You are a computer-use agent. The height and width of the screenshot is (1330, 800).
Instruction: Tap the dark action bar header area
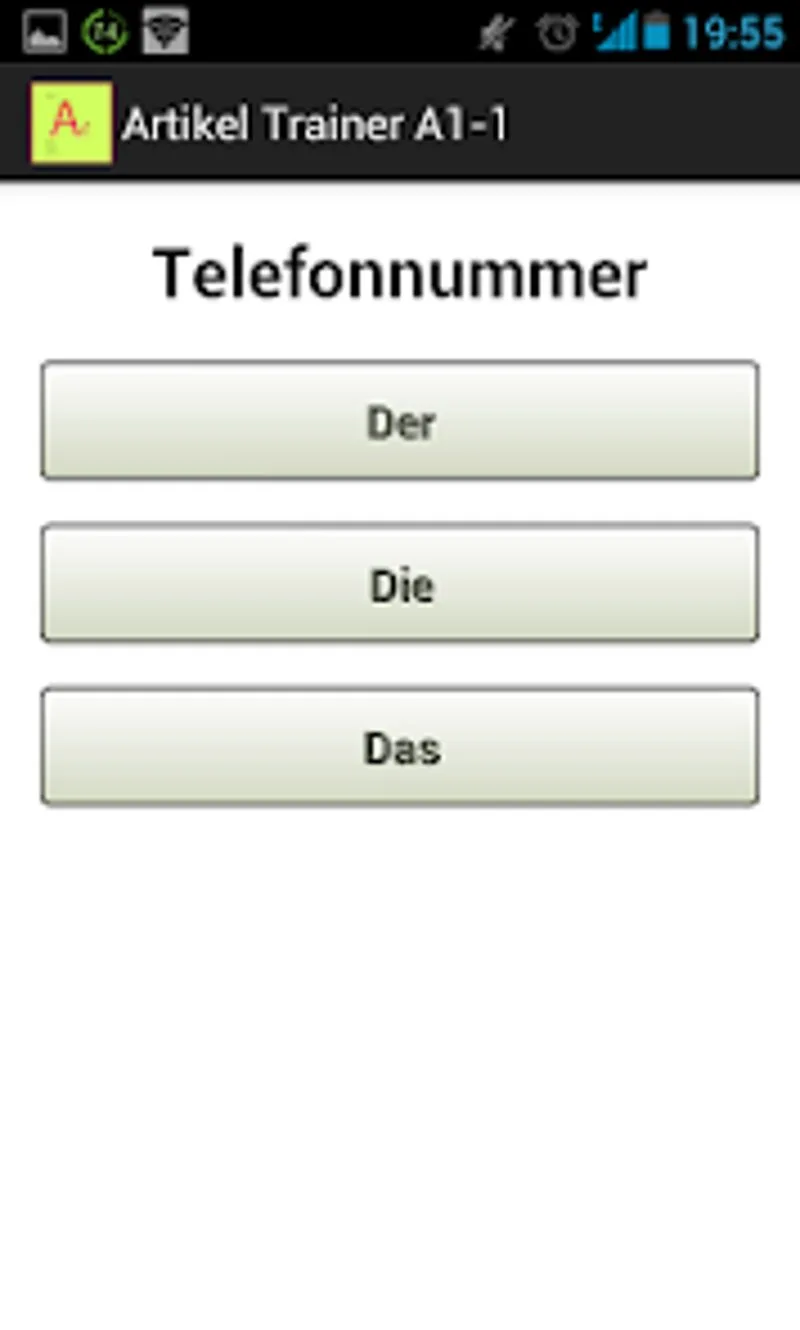tap(400, 123)
